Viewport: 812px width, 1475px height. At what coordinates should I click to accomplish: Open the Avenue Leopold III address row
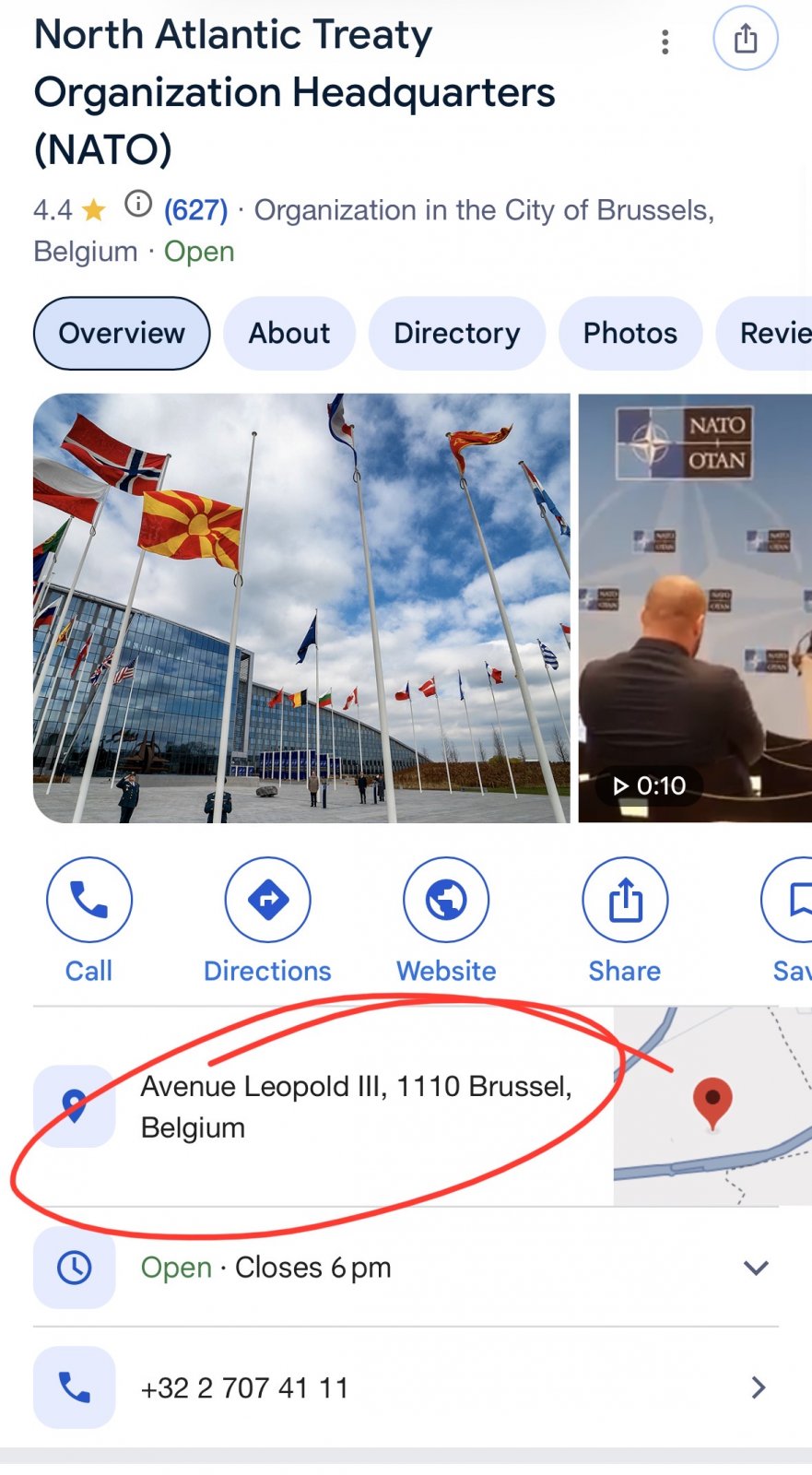point(324,1106)
